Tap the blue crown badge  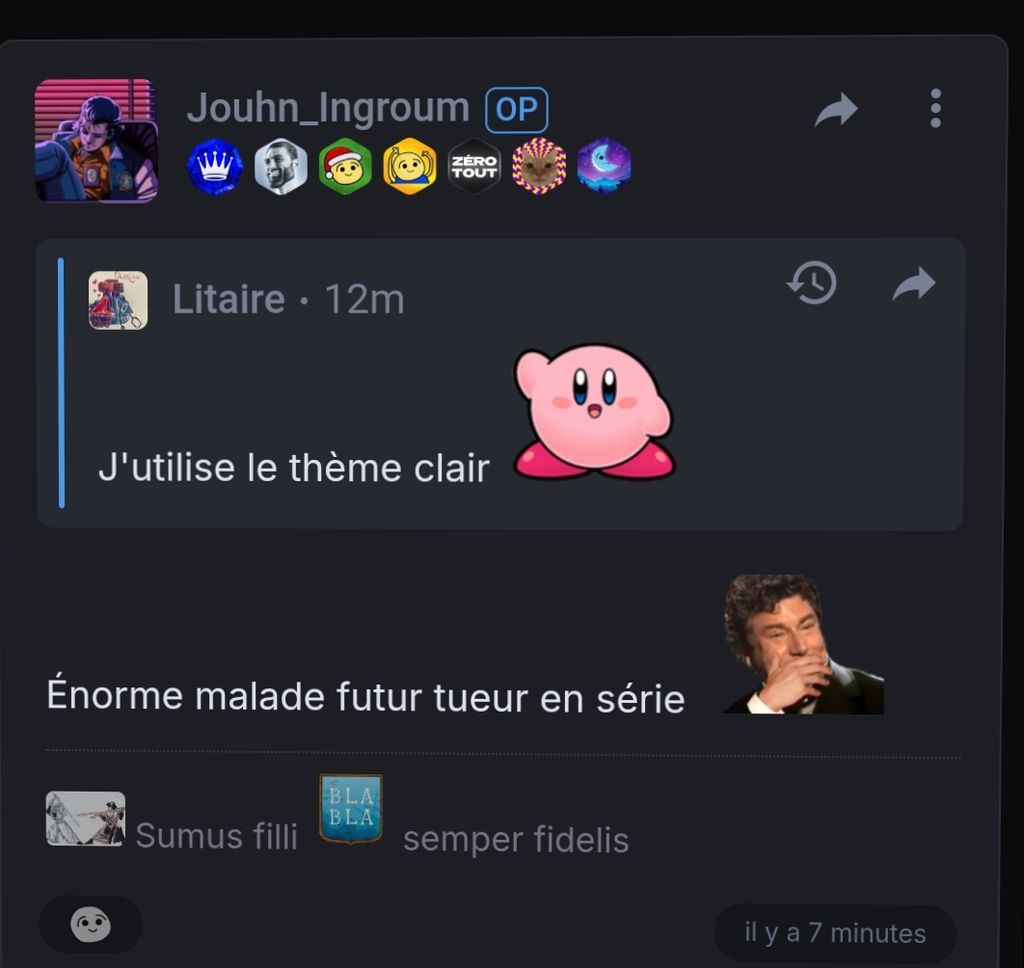[x=215, y=167]
